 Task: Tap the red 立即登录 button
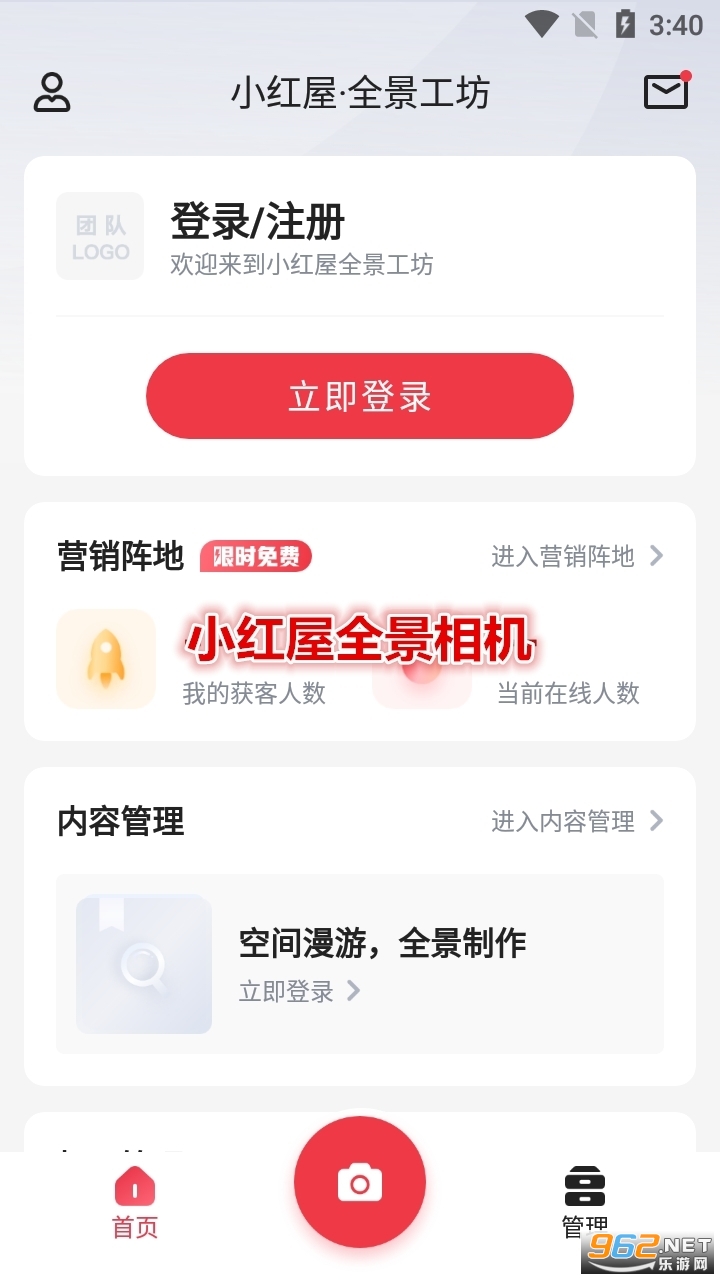pyautogui.click(x=360, y=396)
